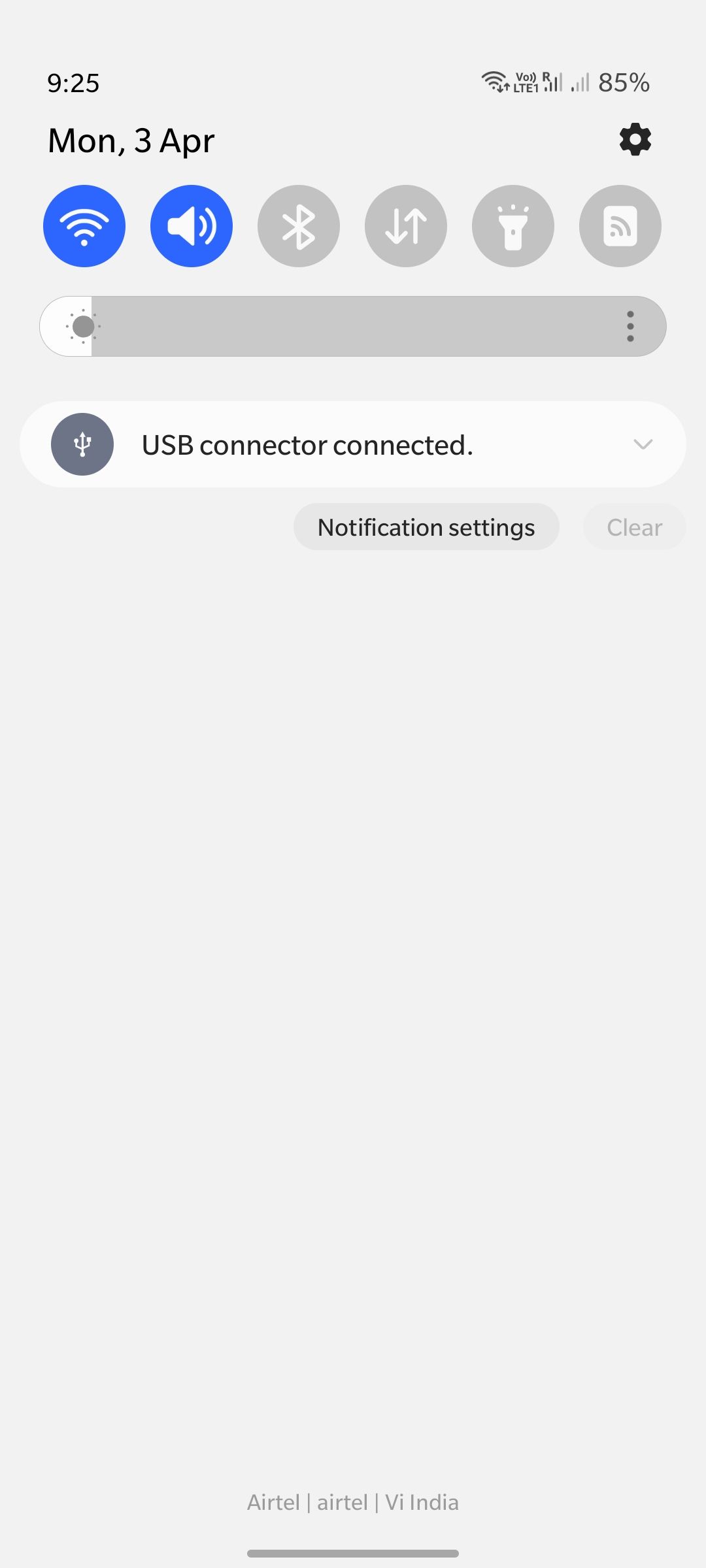Open brightness slider more options menu
The height and width of the screenshot is (1568, 706).
pos(630,326)
